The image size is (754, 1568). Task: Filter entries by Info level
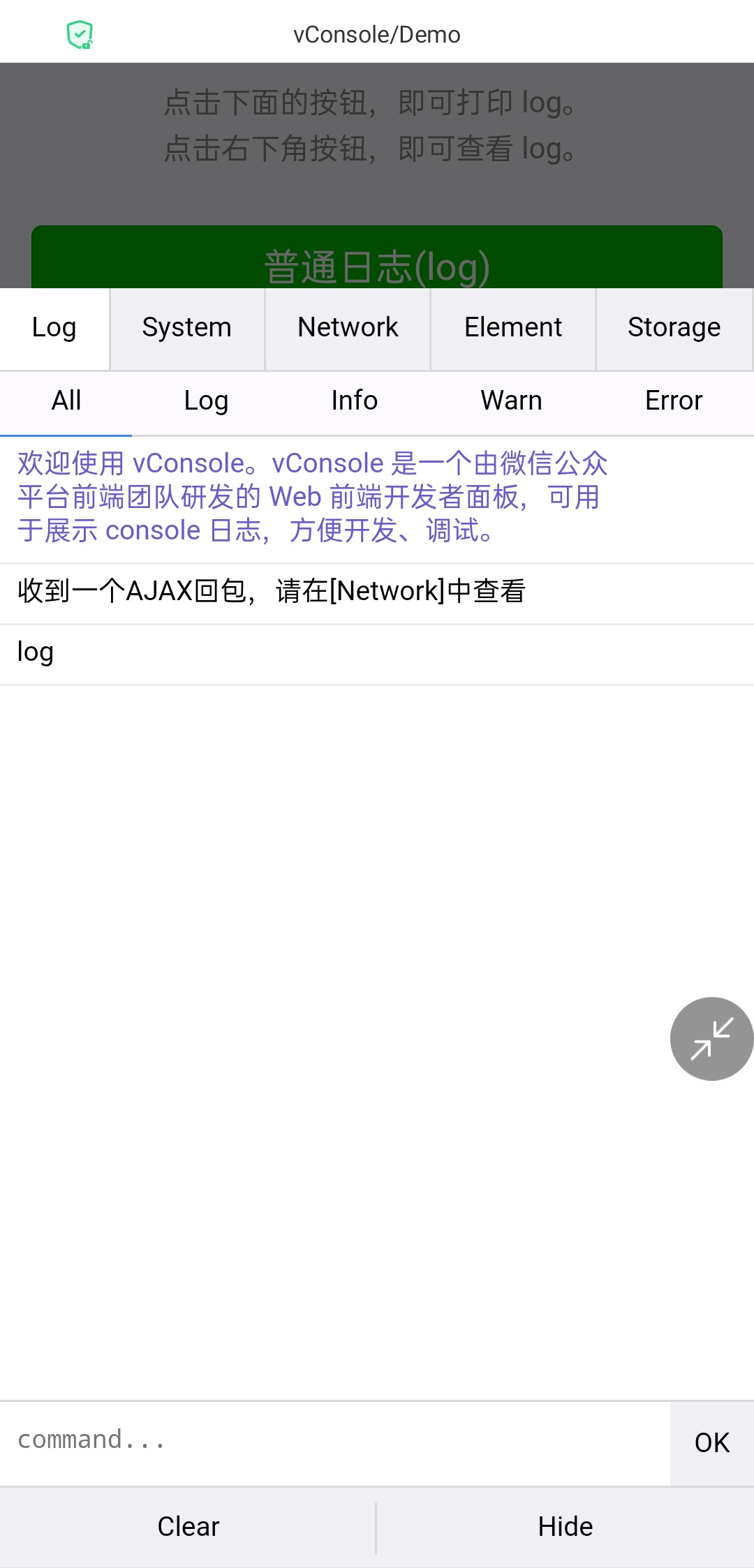pyautogui.click(x=355, y=401)
